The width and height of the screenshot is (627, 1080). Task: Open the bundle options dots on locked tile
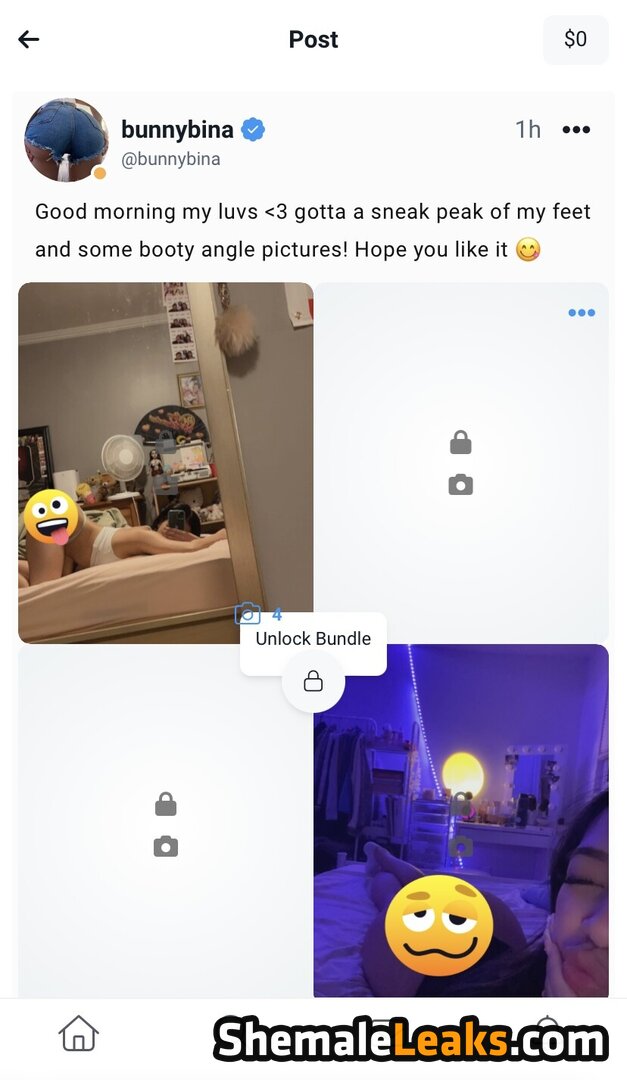pos(581,313)
